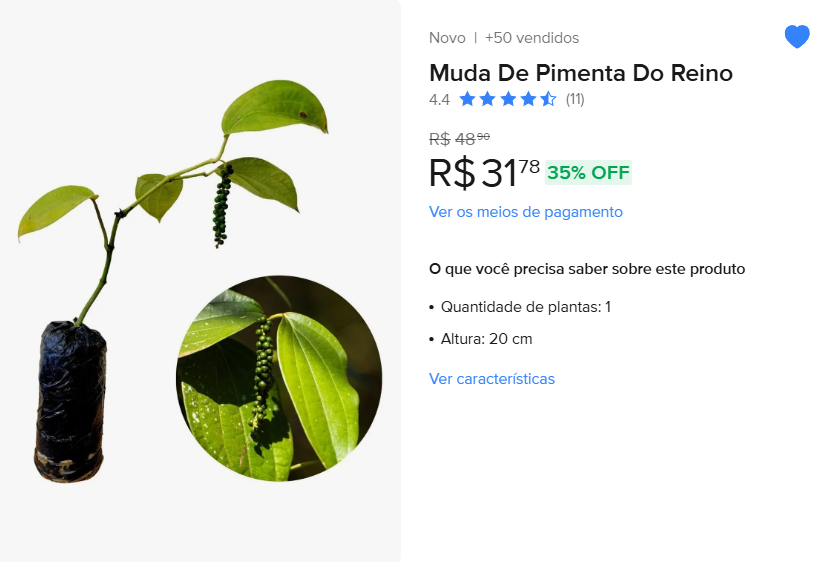Open Ver características link
The width and height of the screenshot is (832, 562).
click(x=491, y=379)
